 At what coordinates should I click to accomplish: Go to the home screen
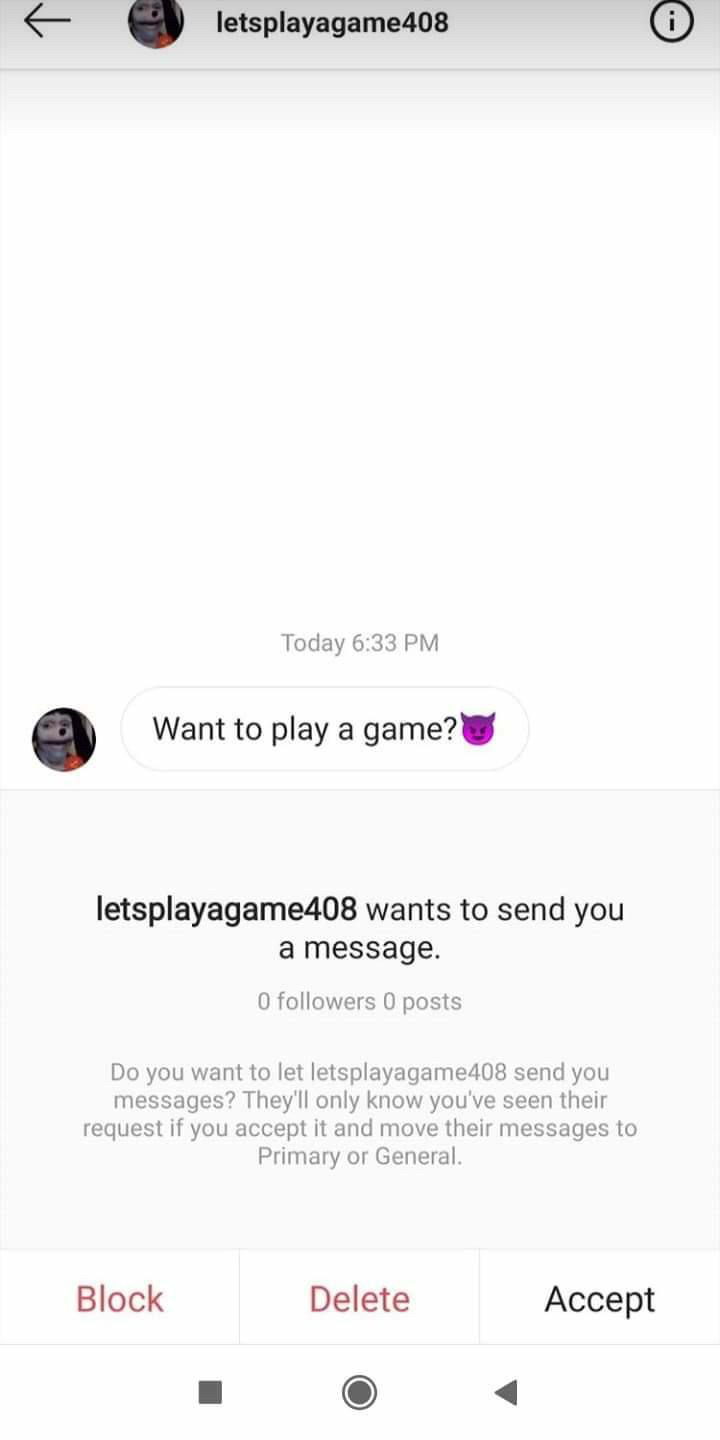(360, 1392)
